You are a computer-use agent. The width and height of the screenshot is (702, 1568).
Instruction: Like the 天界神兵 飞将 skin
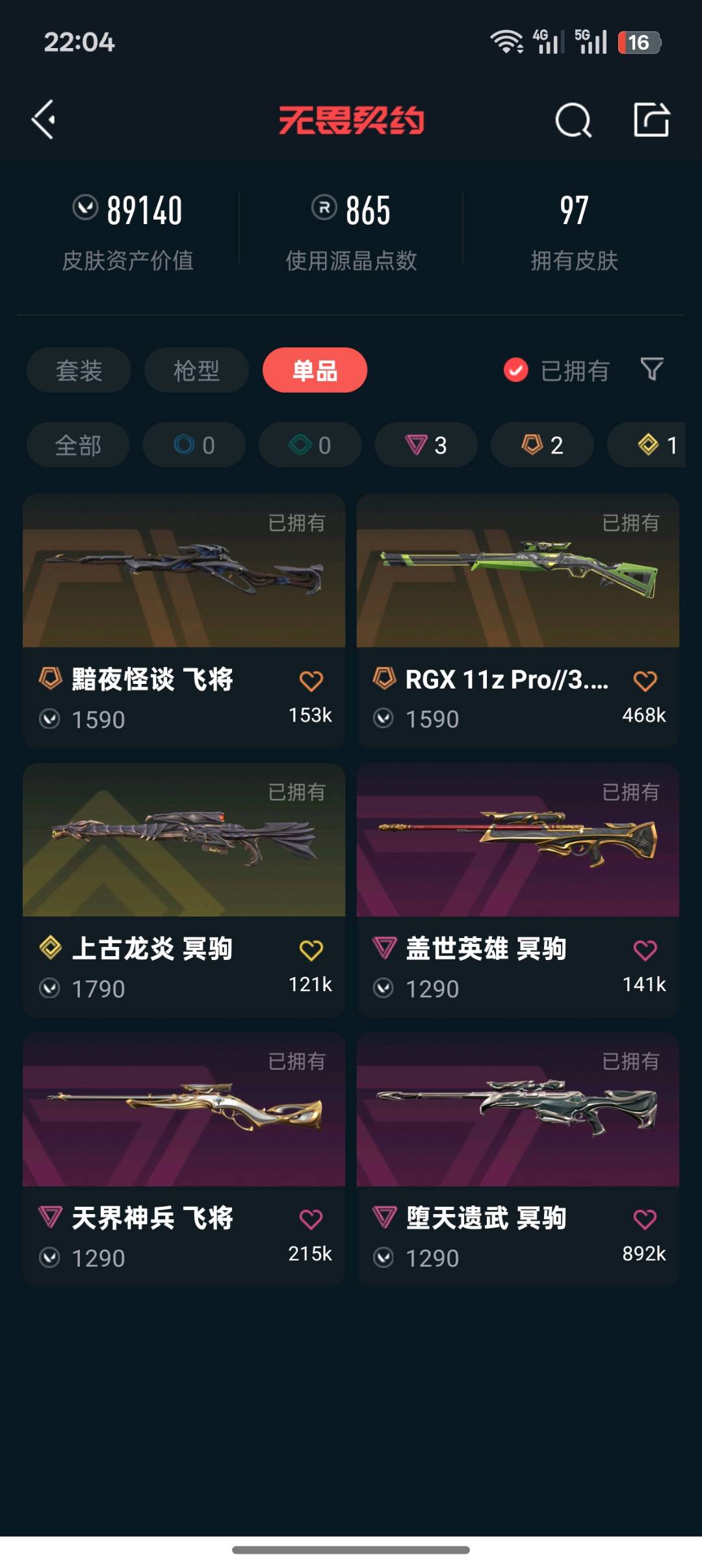[x=311, y=1219]
